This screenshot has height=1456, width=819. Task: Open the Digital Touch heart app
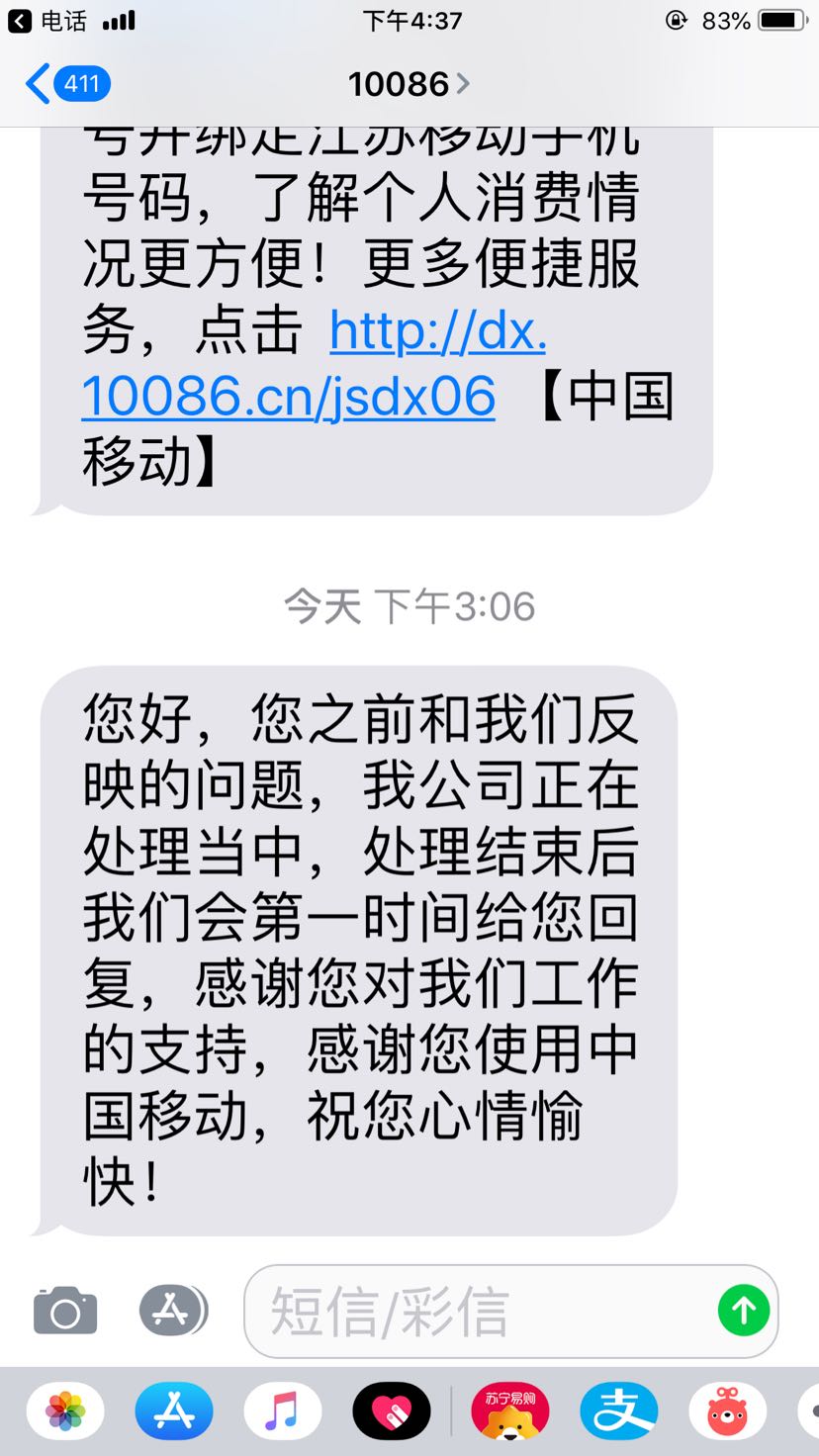392,1410
